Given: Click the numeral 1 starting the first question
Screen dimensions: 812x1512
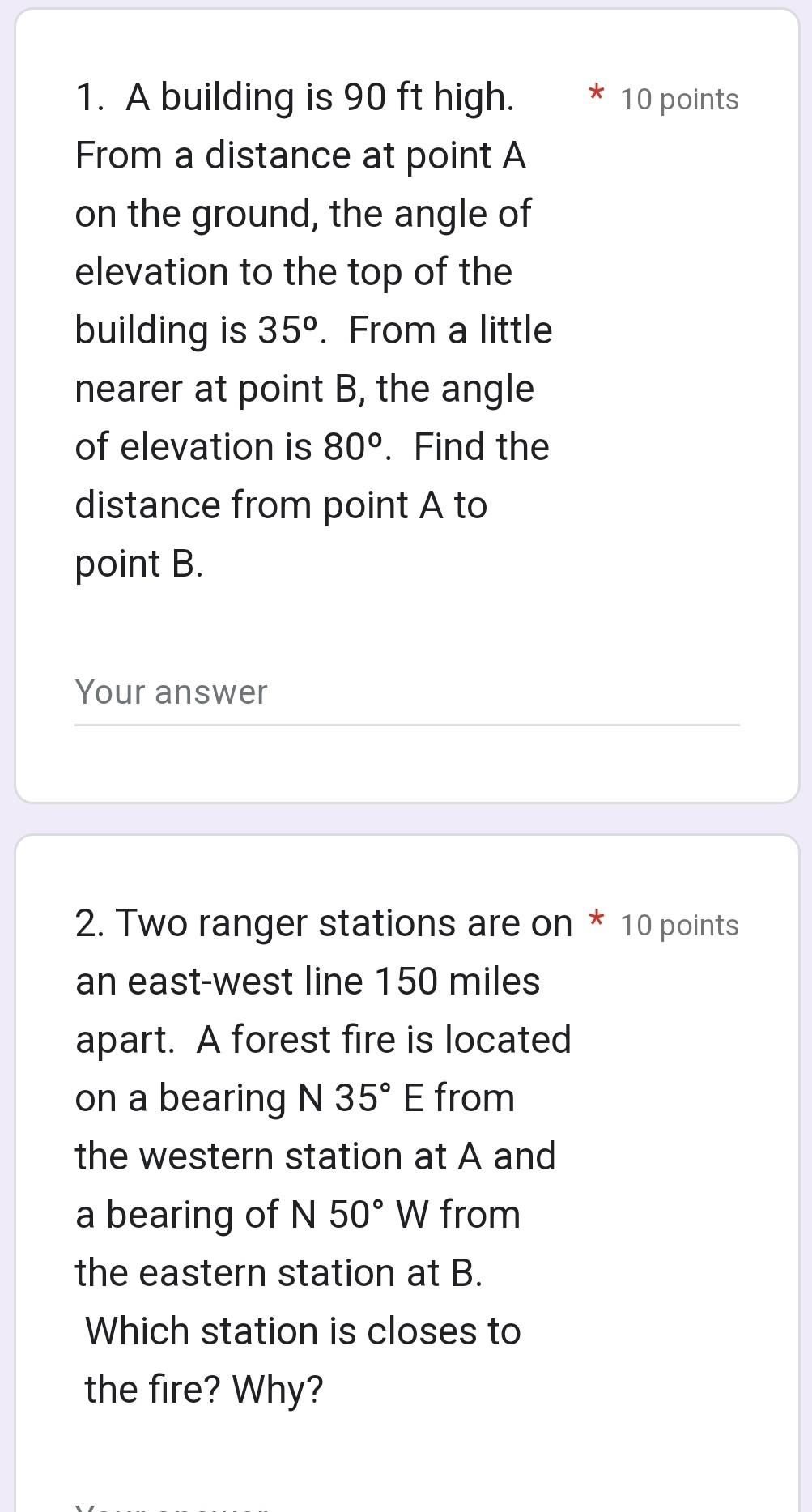Looking at the screenshot, I should (87, 97).
